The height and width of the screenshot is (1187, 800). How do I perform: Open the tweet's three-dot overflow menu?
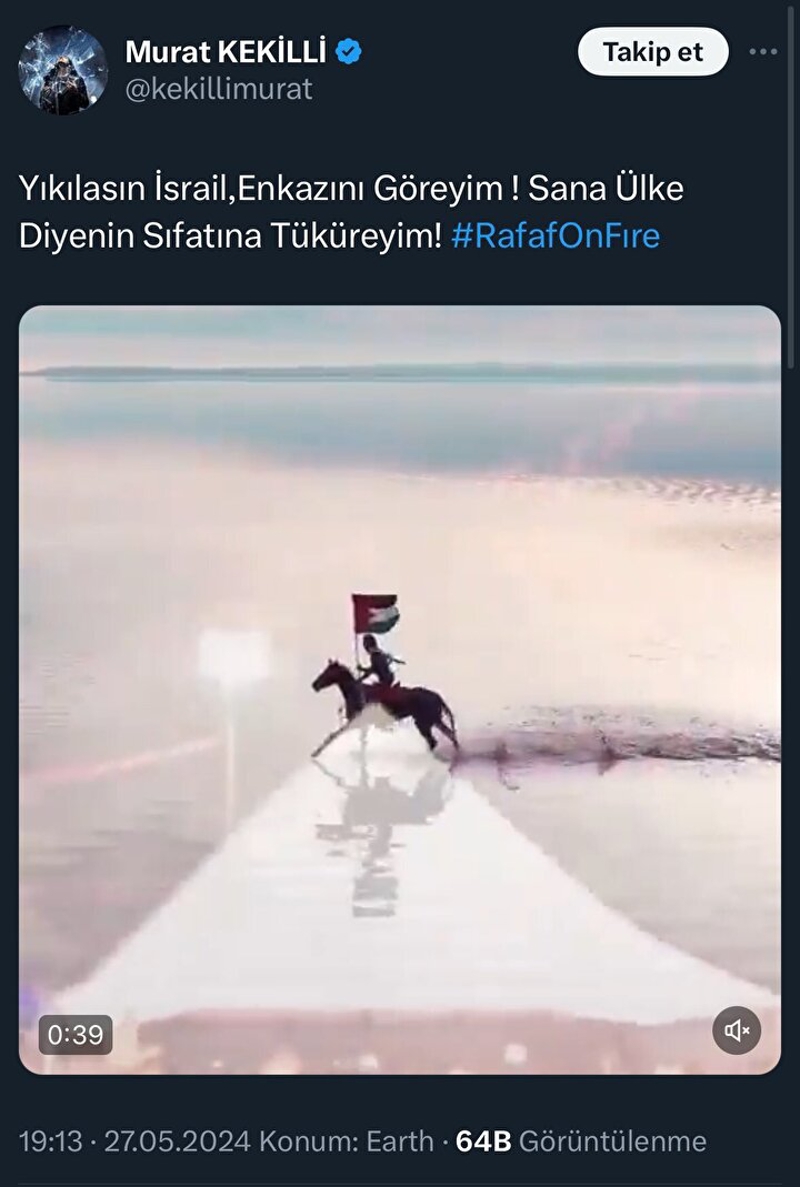click(763, 52)
